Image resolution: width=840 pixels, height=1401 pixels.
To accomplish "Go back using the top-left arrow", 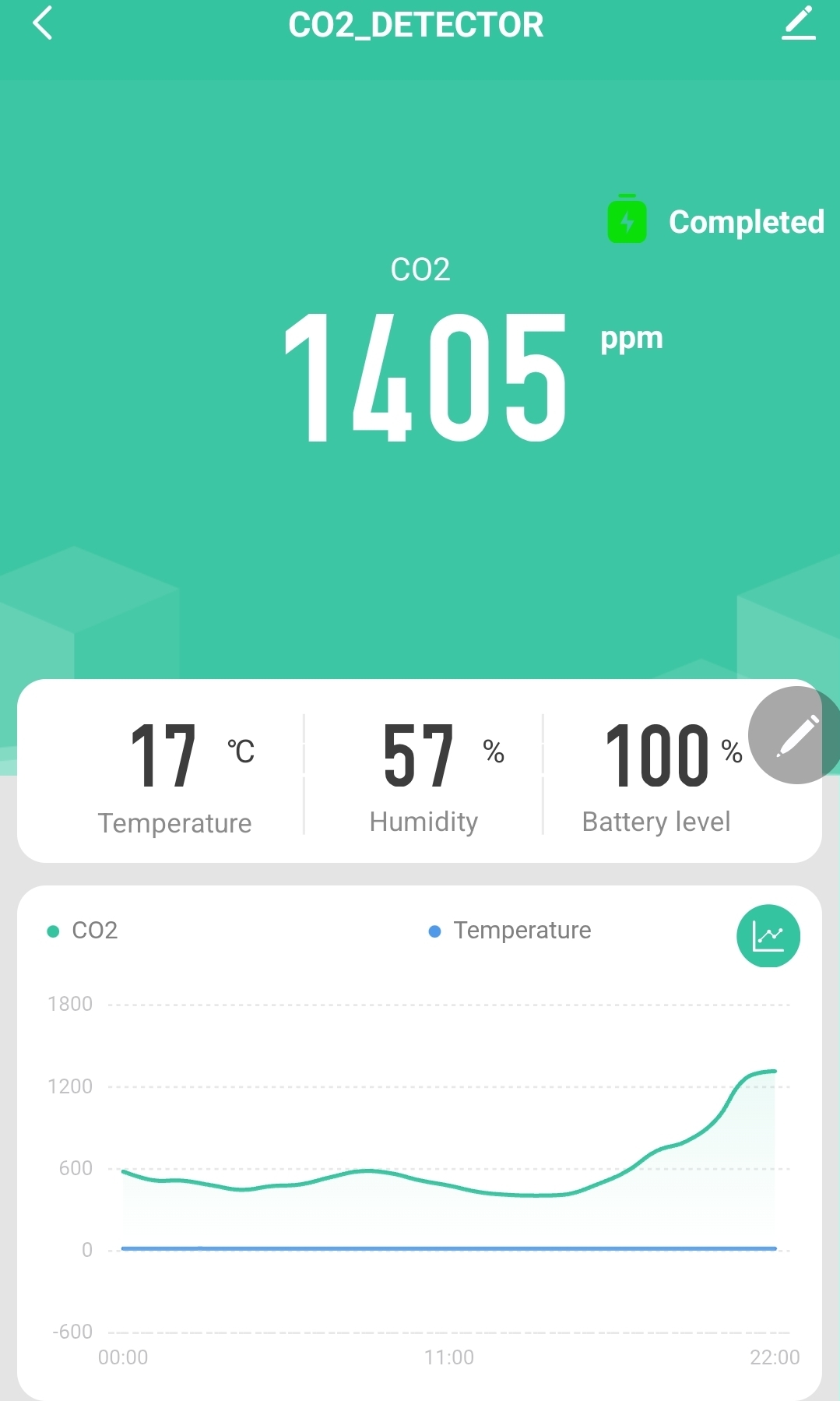I will tap(44, 23).
